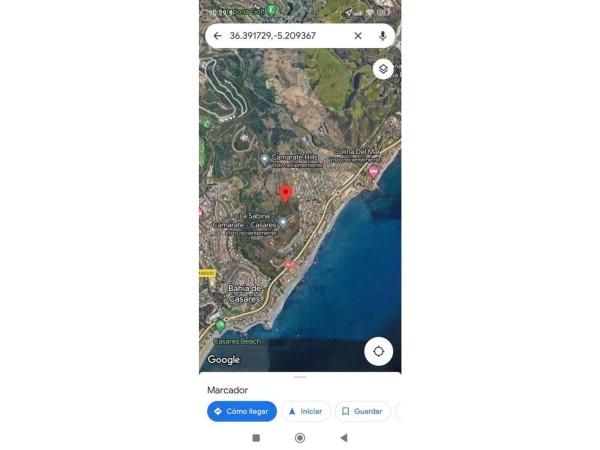The height and width of the screenshot is (450, 600).
Task: Start voice search with microphone
Action: pos(382,36)
